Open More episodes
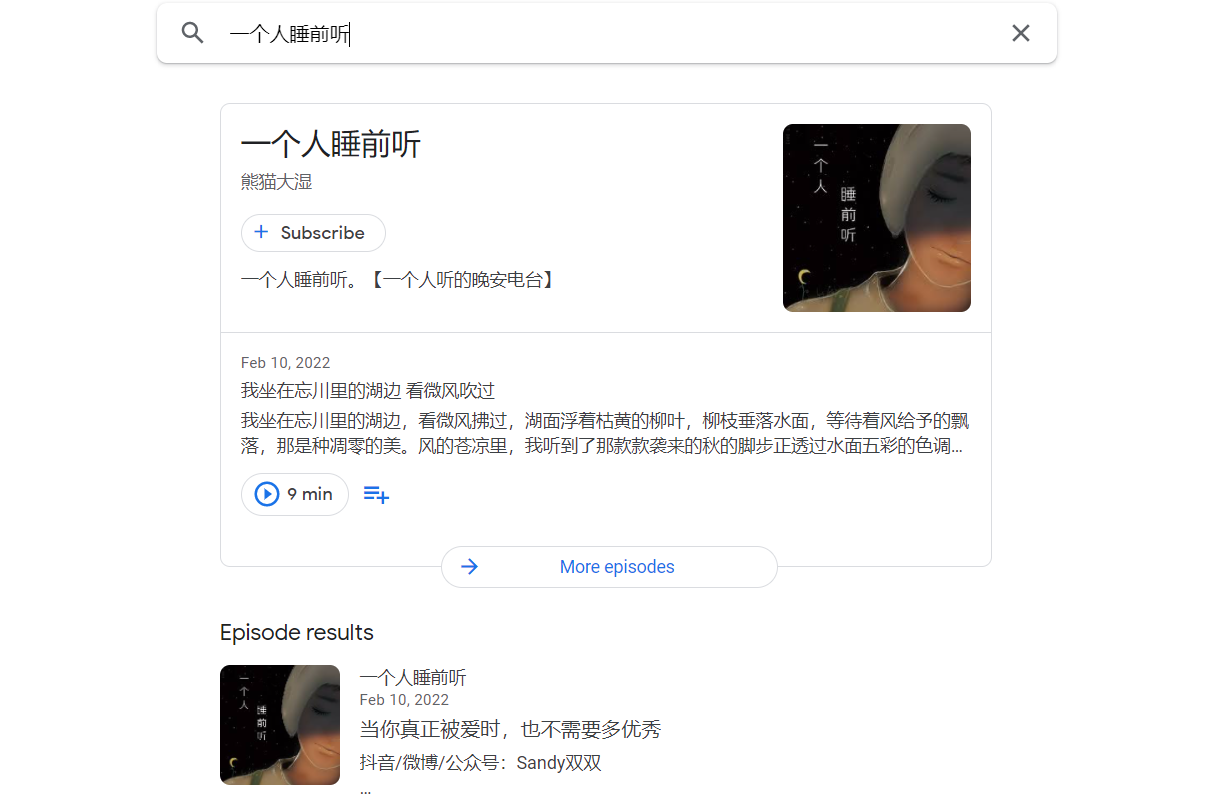Viewport: 1232px width, 809px height. [x=609, y=567]
